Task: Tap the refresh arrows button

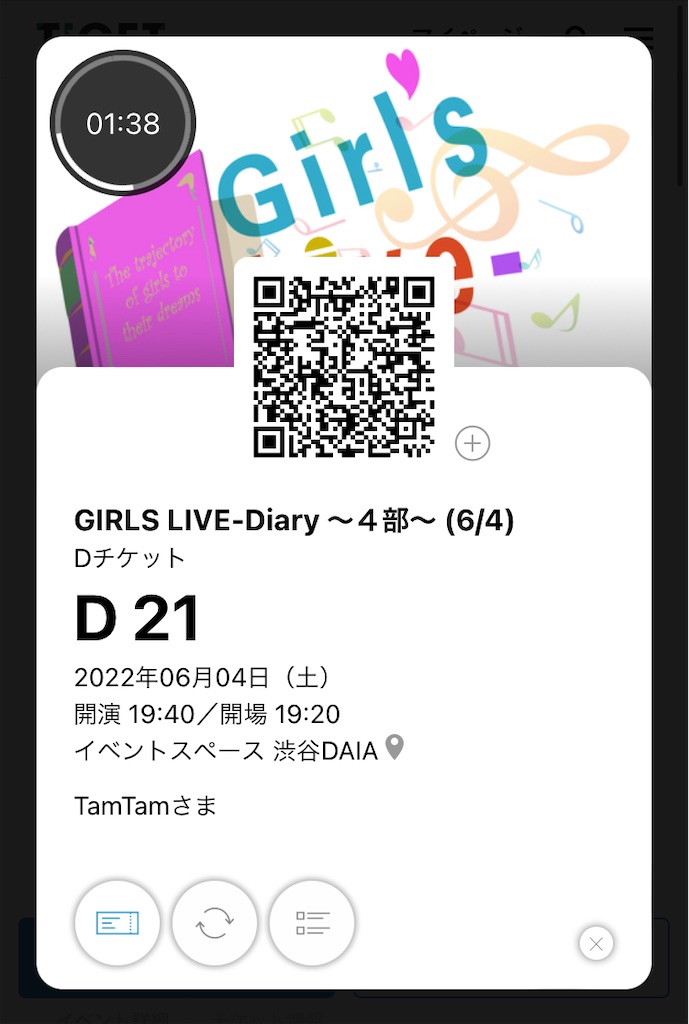Action: pyautogui.click(x=214, y=923)
